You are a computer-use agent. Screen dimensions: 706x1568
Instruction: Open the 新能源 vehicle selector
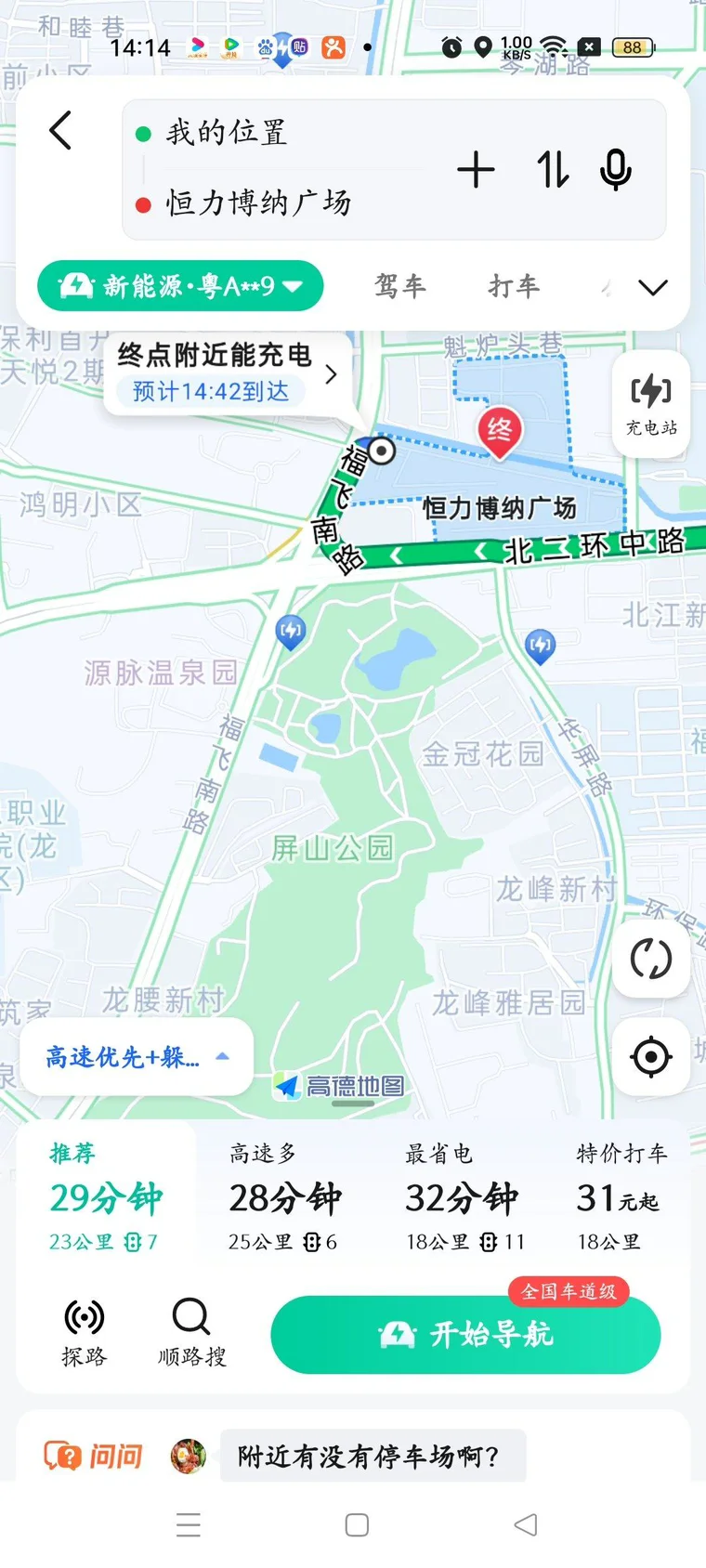(180, 286)
